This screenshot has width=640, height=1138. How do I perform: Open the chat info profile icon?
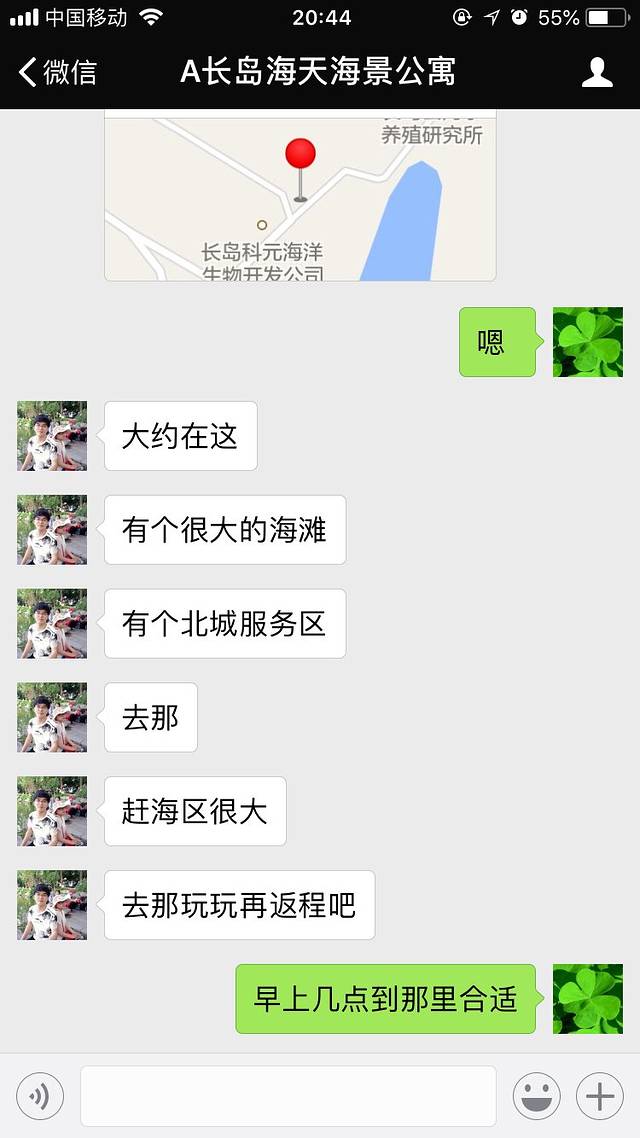[x=597, y=72]
